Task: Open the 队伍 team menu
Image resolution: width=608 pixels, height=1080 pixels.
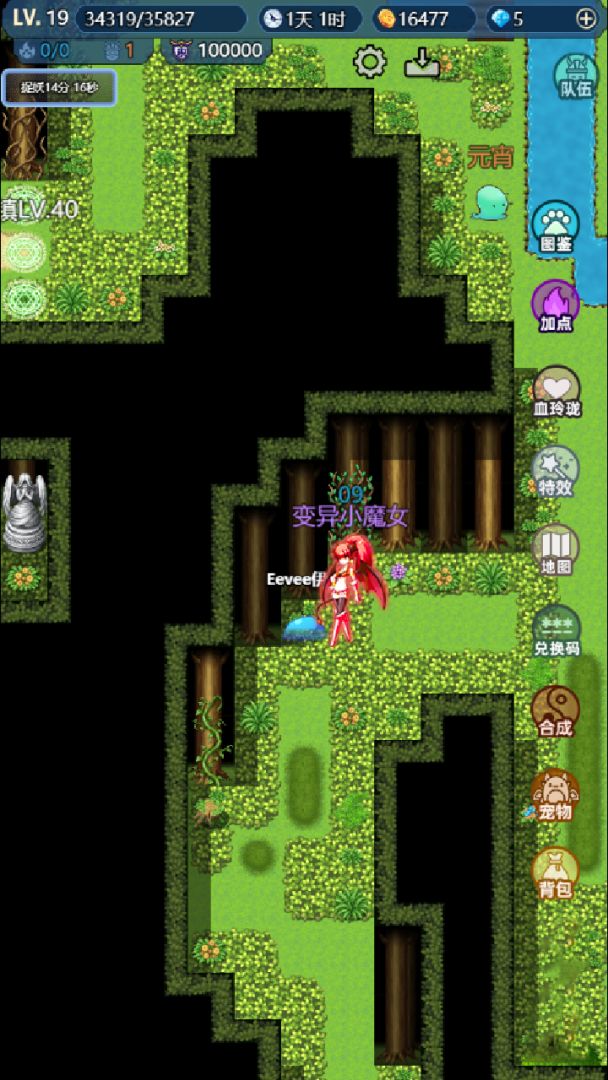Action: (x=575, y=76)
